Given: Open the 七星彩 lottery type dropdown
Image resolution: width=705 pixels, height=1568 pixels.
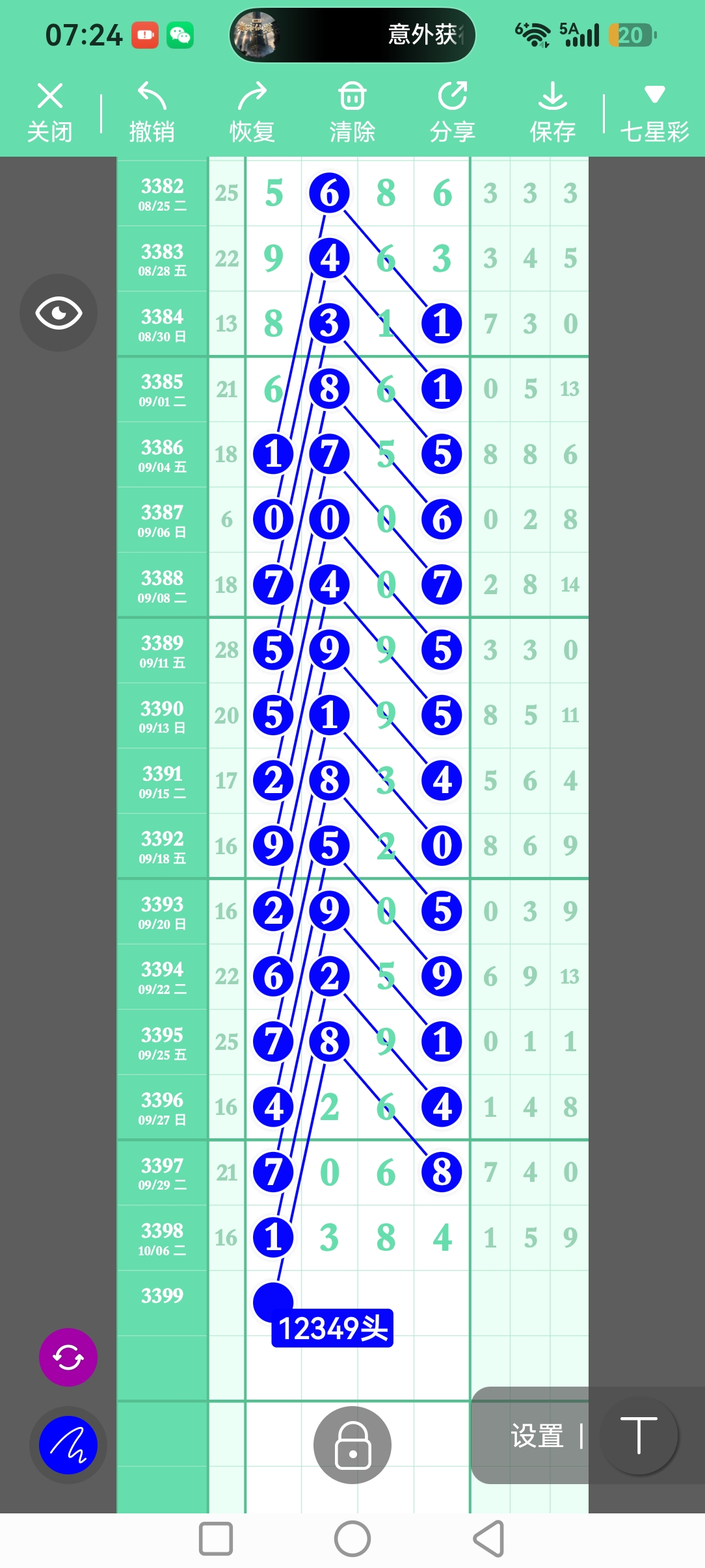Looking at the screenshot, I should coord(654,112).
